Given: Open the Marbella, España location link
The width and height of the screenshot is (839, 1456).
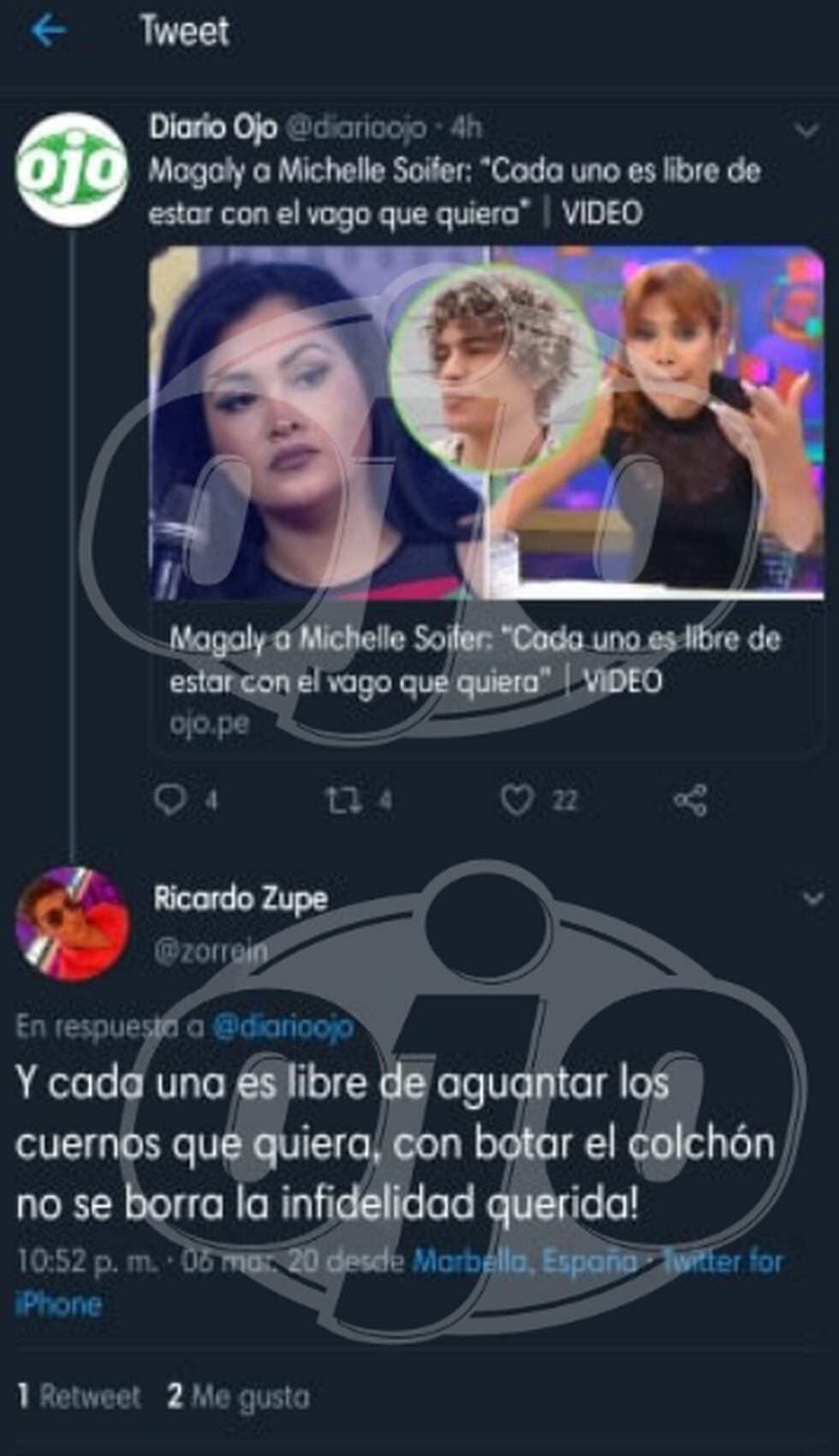Looking at the screenshot, I should pos(525,1261).
